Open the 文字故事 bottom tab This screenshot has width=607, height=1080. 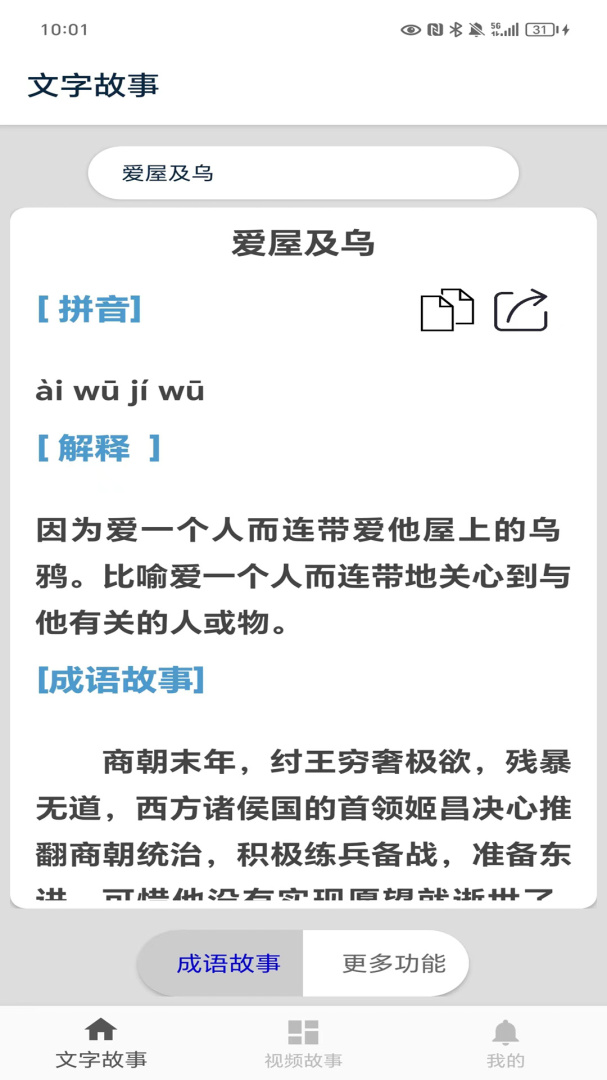pyautogui.click(x=101, y=1043)
